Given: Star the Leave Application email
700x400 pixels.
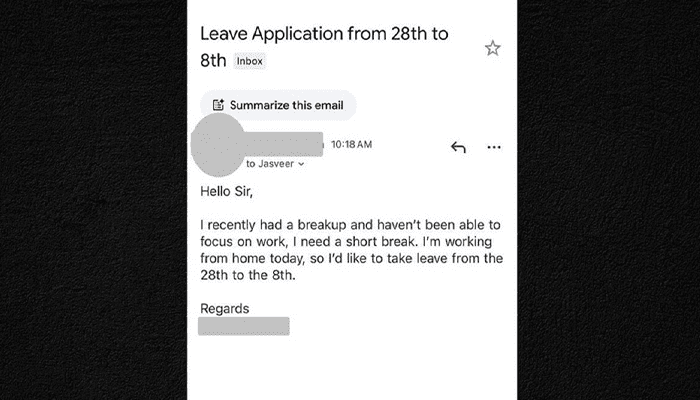Looking at the screenshot, I should 492,48.
